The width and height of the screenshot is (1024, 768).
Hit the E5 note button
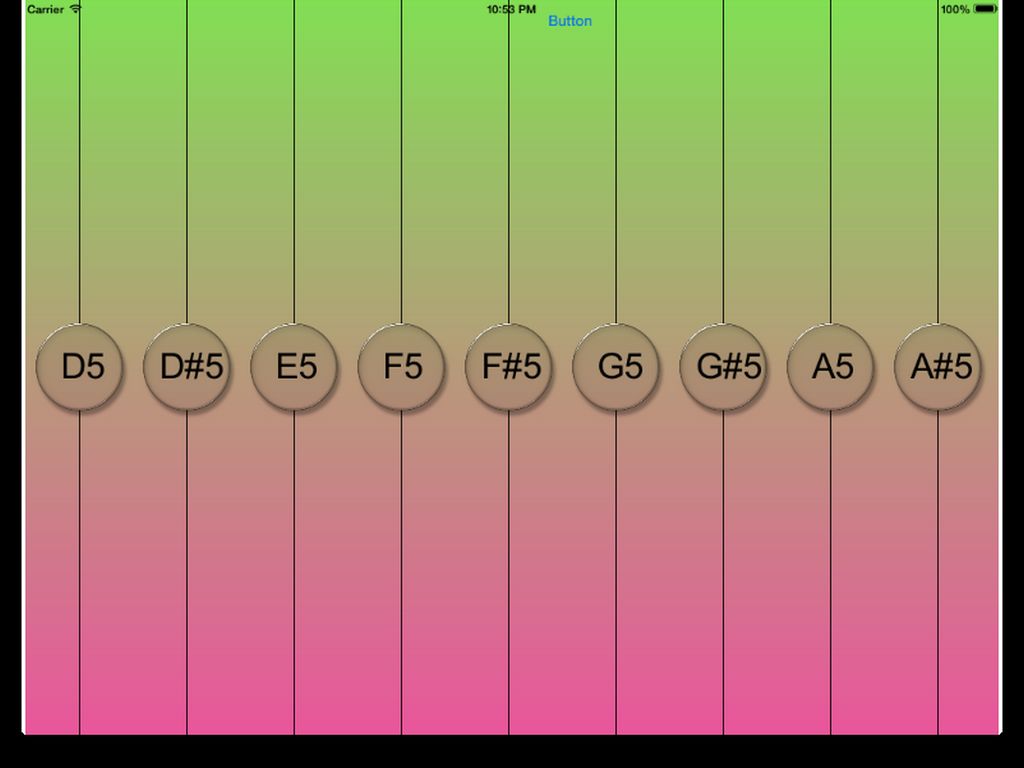294,366
